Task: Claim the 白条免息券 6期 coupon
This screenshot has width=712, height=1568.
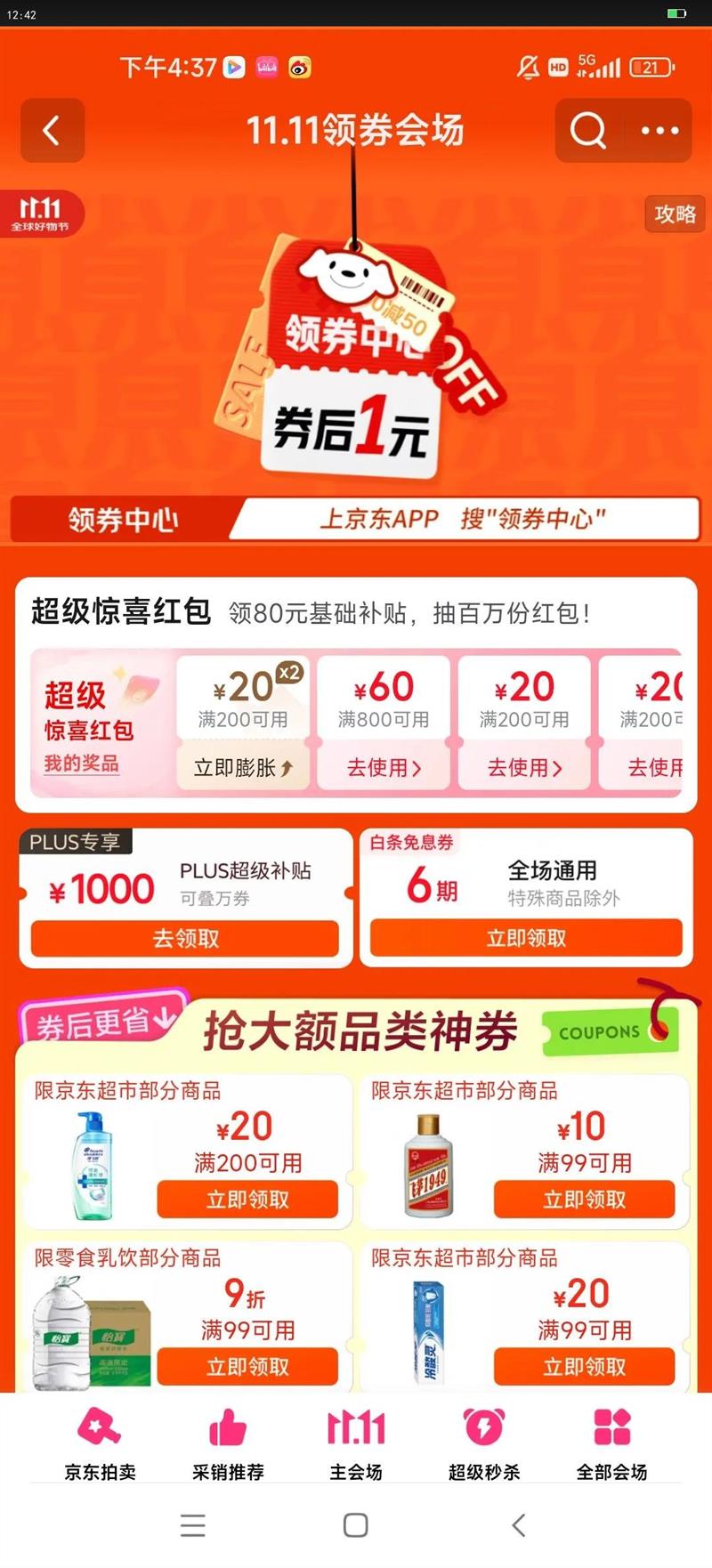Action: 526,938
